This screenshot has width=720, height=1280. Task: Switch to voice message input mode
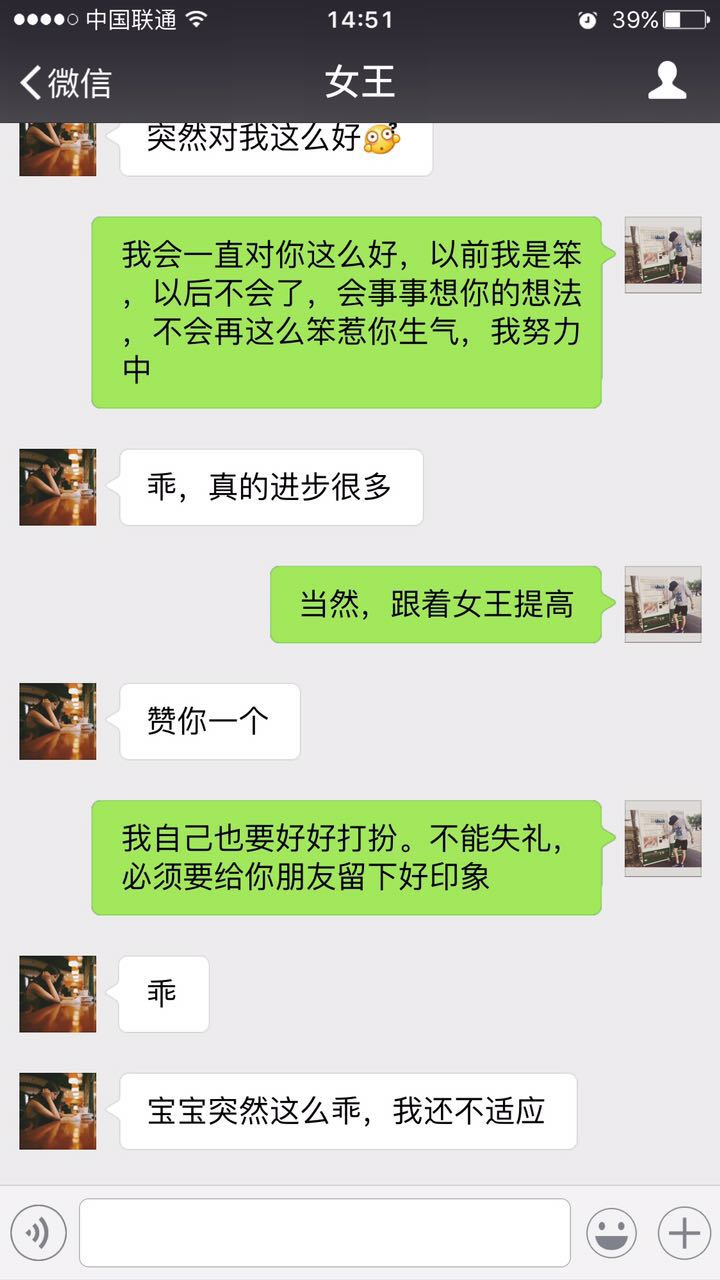pyautogui.click(x=38, y=1232)
